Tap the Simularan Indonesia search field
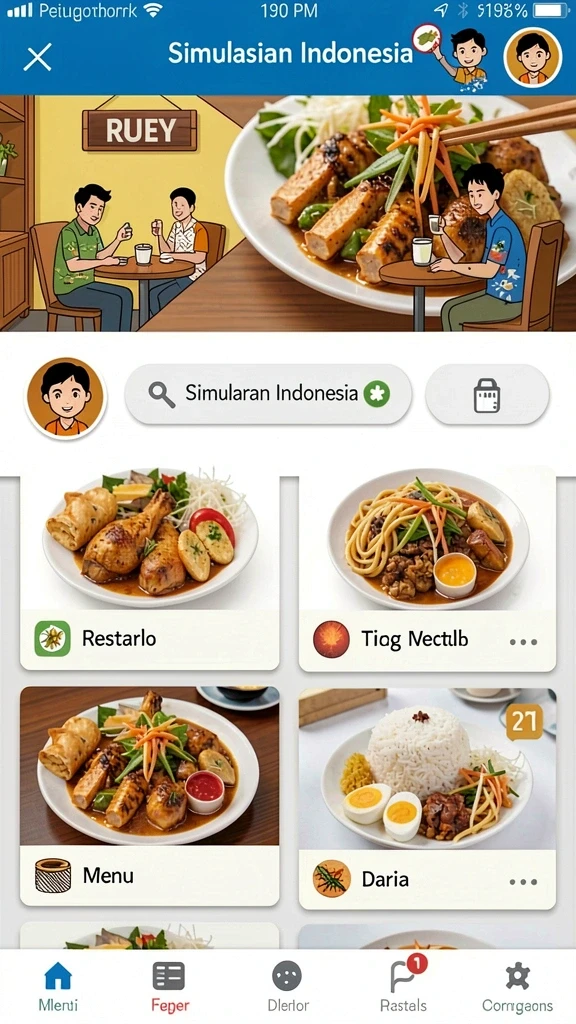This screenshot has width=576, height=1024. (x=268, y=394)
